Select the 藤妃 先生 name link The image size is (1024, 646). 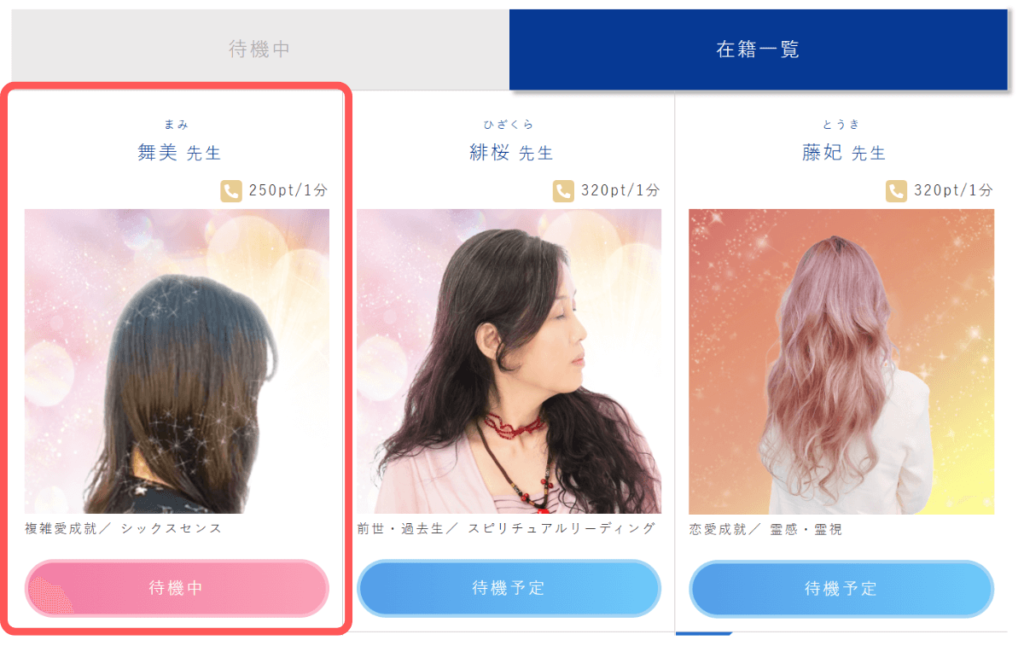[844, 153]
